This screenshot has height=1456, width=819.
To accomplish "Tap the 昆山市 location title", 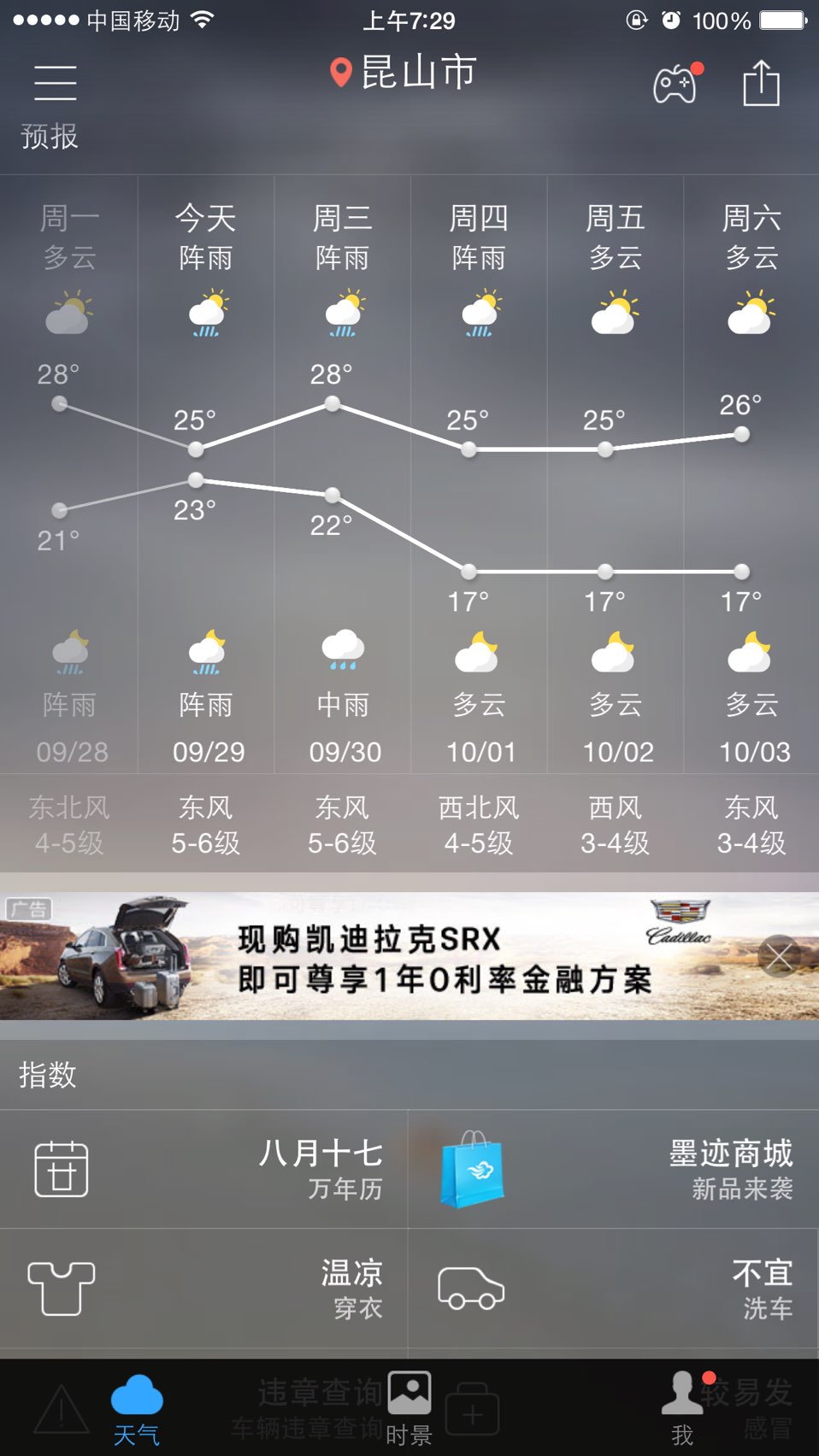I will pos(404,73).
